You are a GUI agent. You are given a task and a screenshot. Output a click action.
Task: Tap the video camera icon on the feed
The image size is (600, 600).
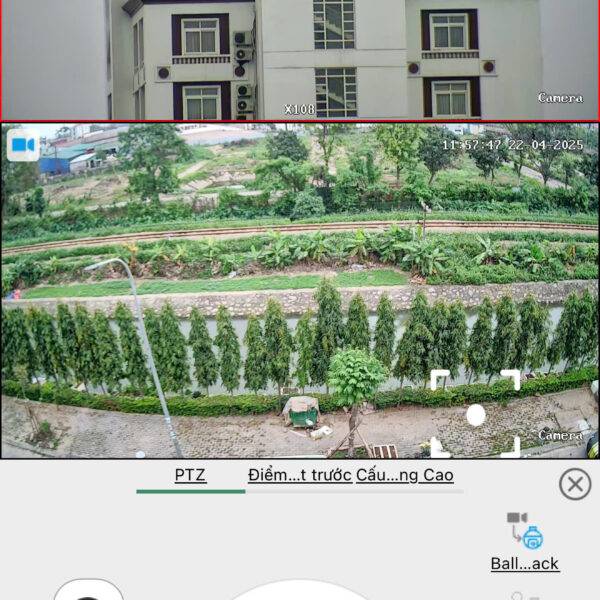click(x=23, y=145)
